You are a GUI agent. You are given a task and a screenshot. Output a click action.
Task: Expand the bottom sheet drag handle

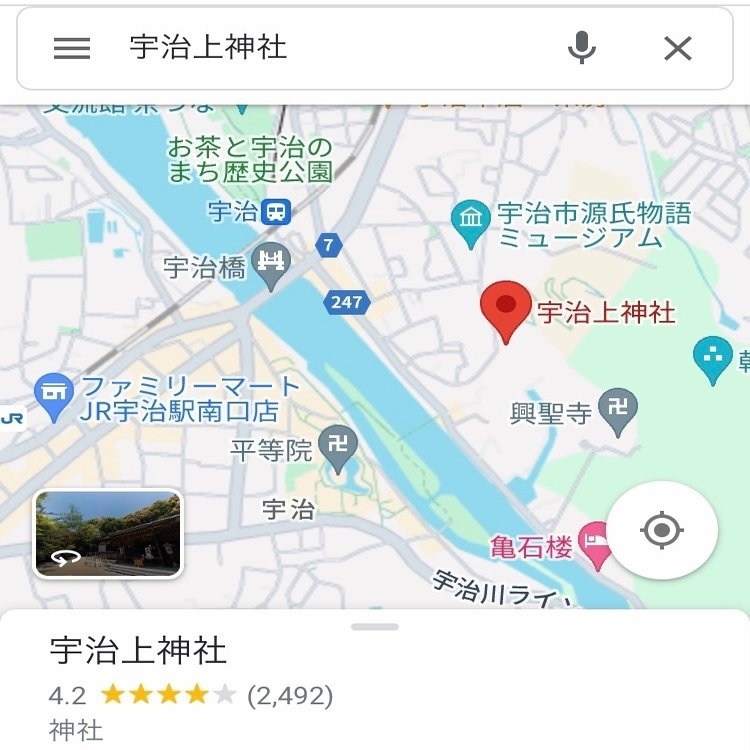(x=375, y=627)
